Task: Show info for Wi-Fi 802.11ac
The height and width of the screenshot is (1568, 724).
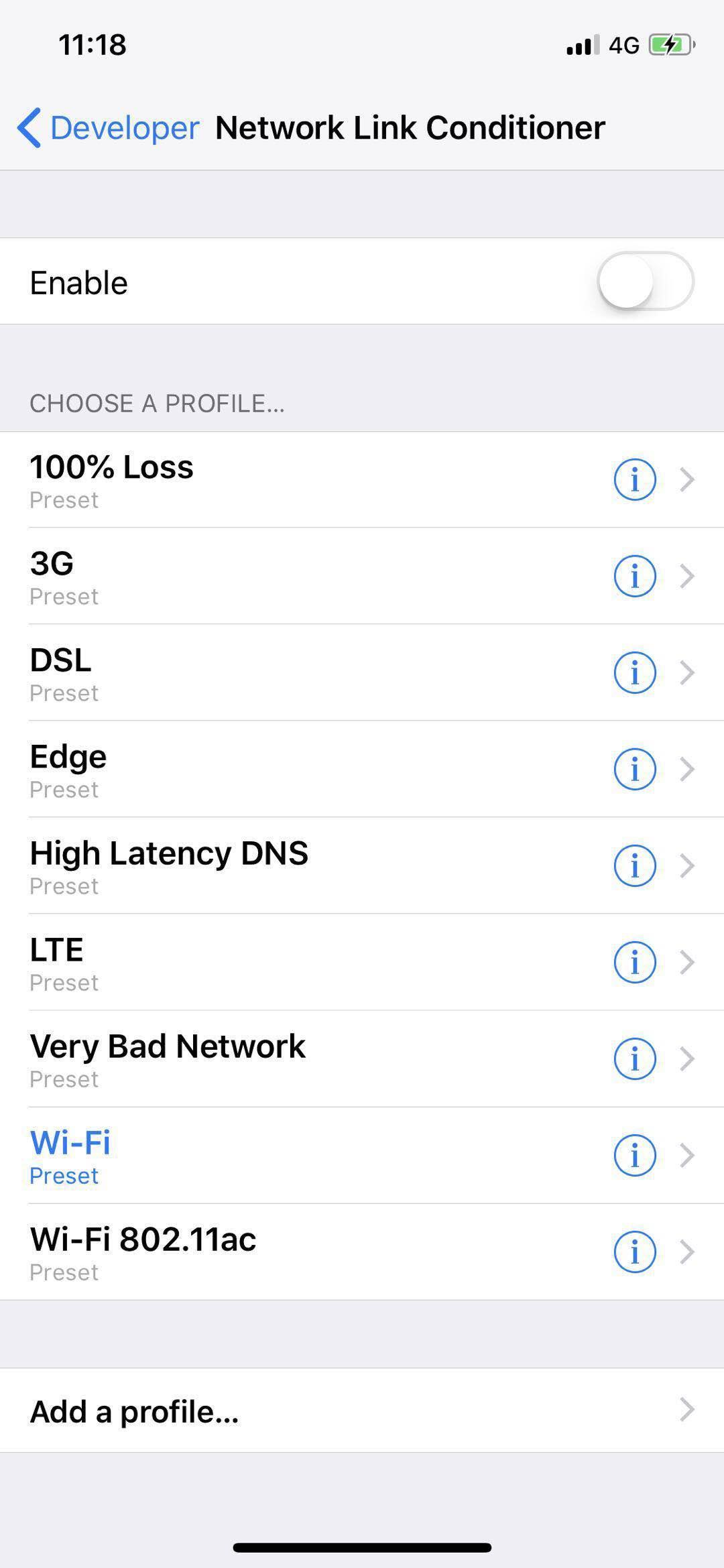Action: tap(634, 1252)
